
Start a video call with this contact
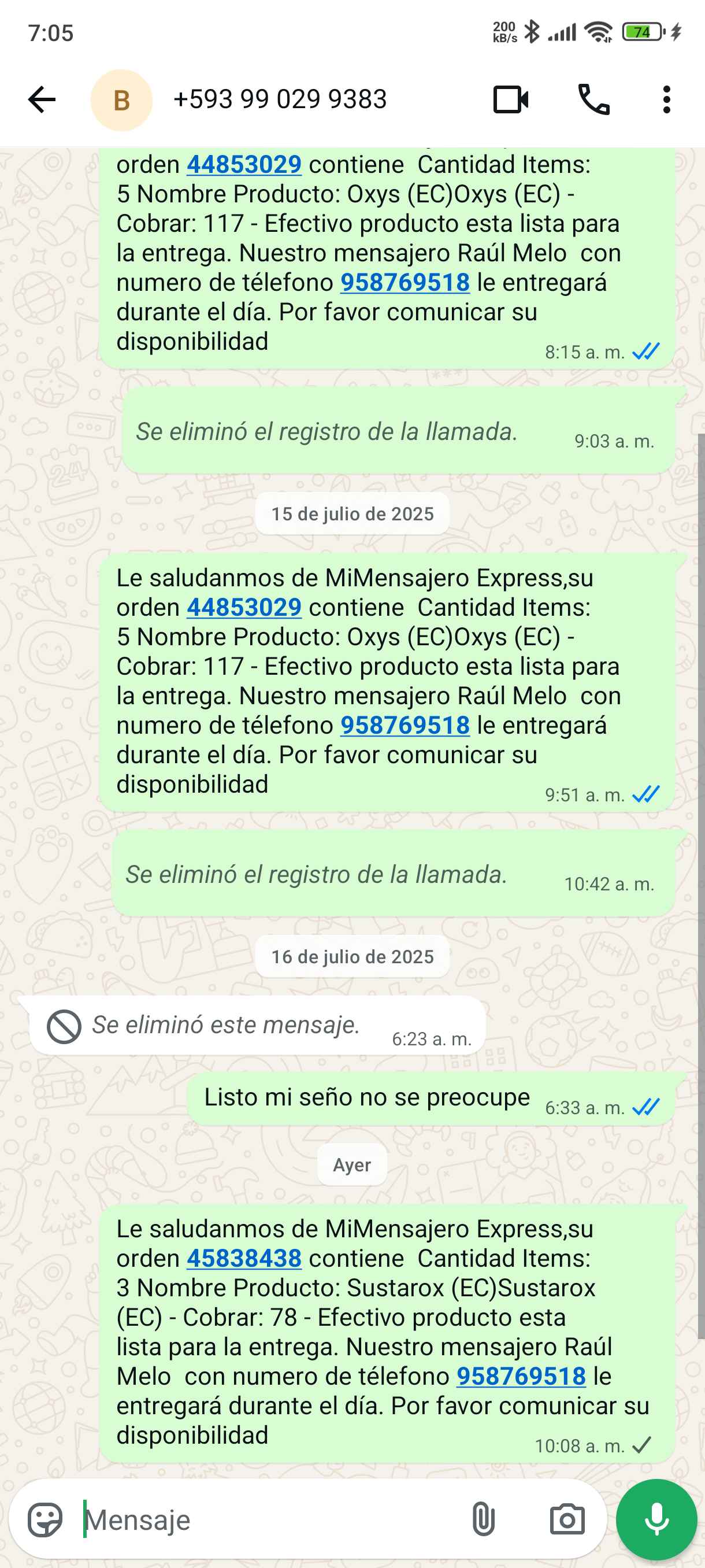click(510, 100)
